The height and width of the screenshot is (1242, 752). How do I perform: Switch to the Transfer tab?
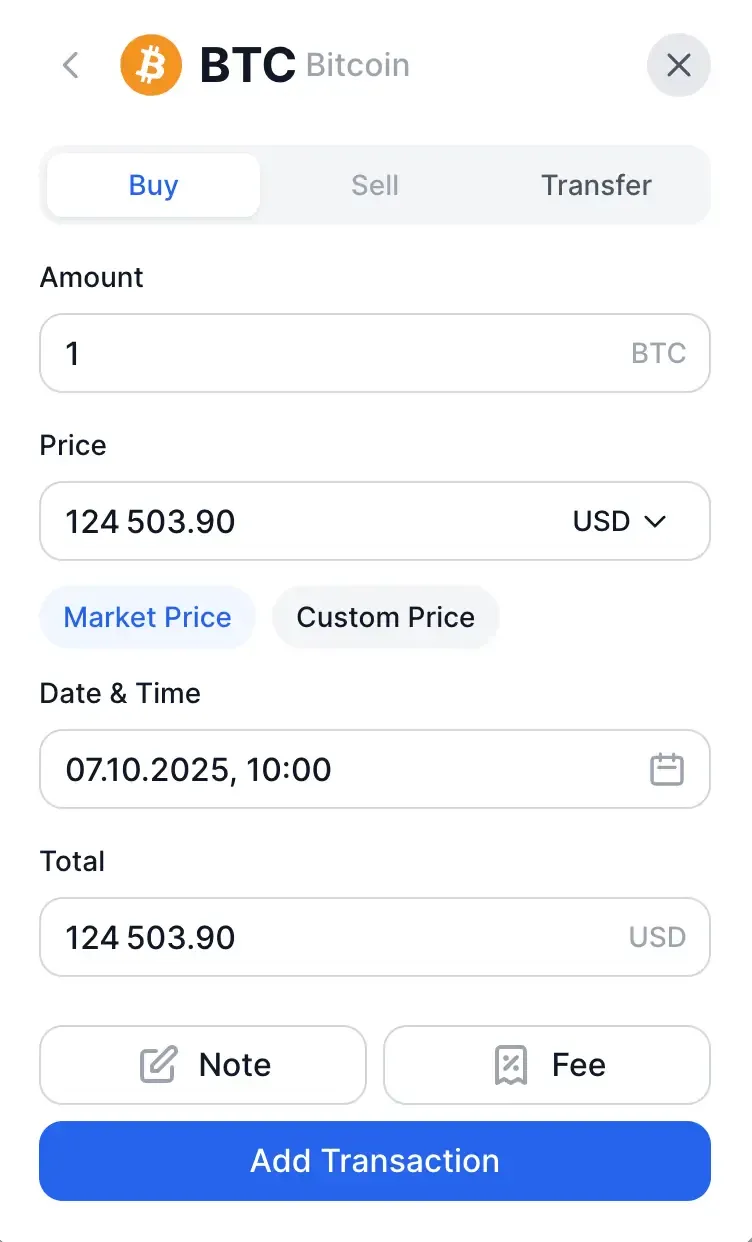[x=596, y=185]
